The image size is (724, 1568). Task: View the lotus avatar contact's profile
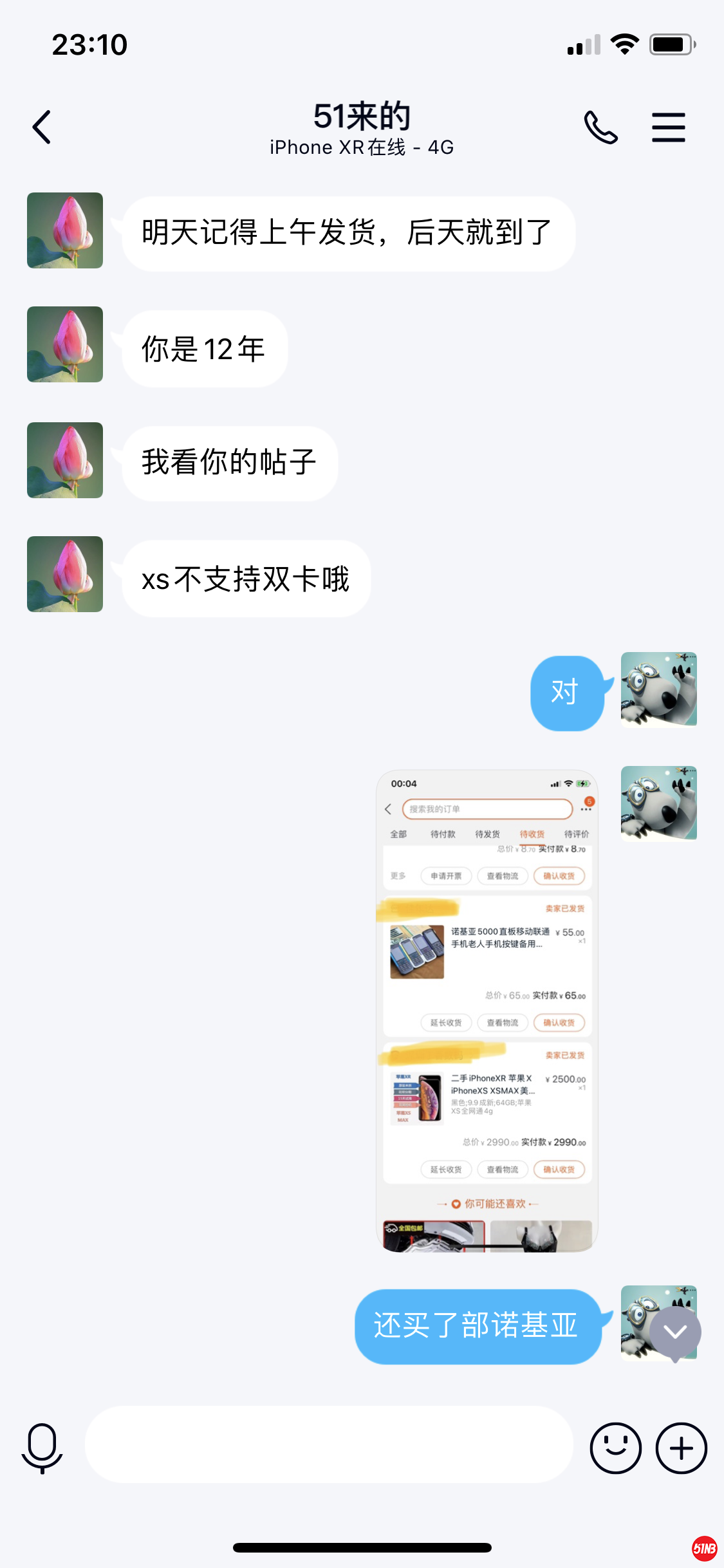click(65, 230)
